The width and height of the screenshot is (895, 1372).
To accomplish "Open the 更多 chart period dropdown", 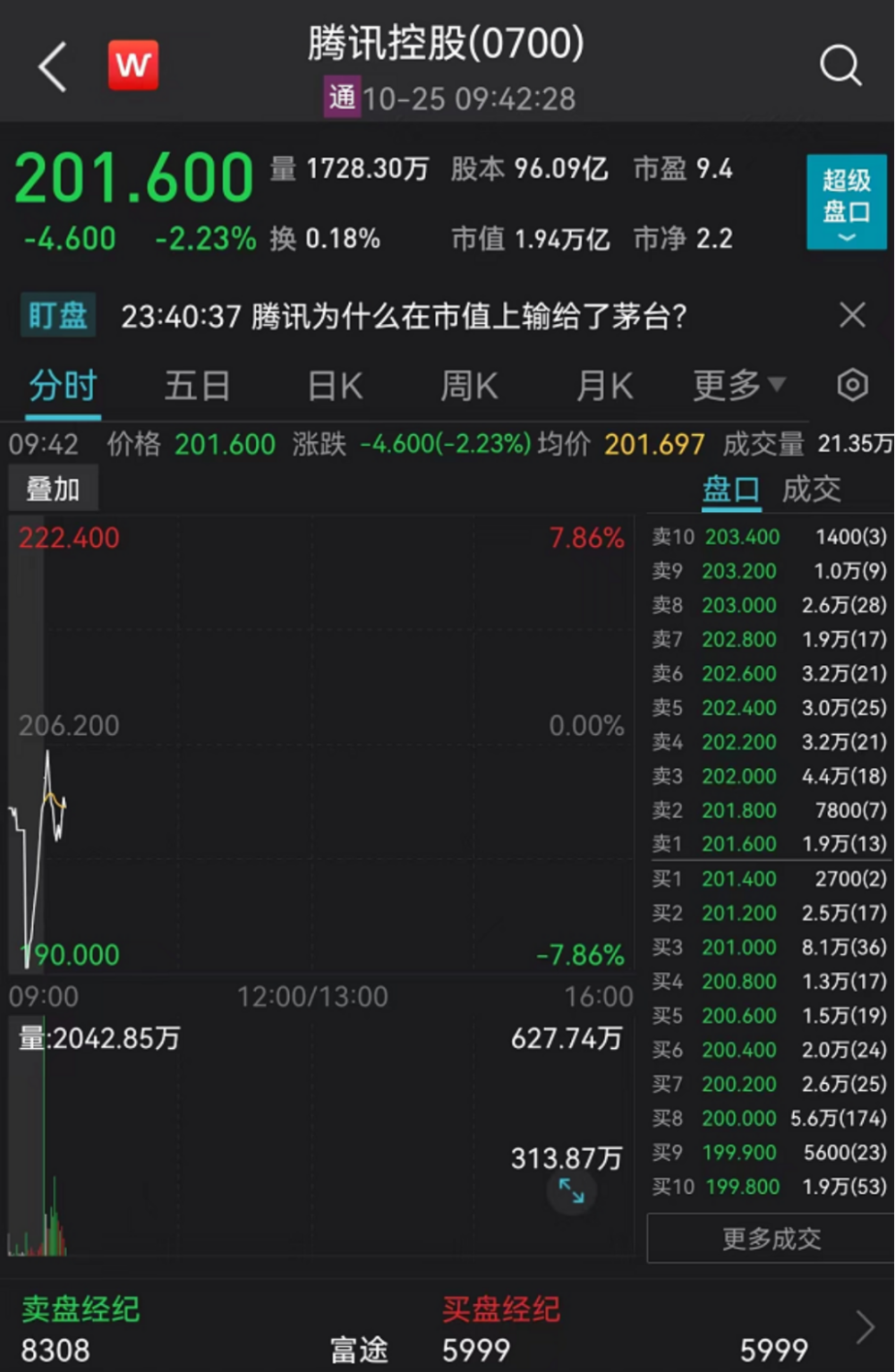I will (737, 385).
